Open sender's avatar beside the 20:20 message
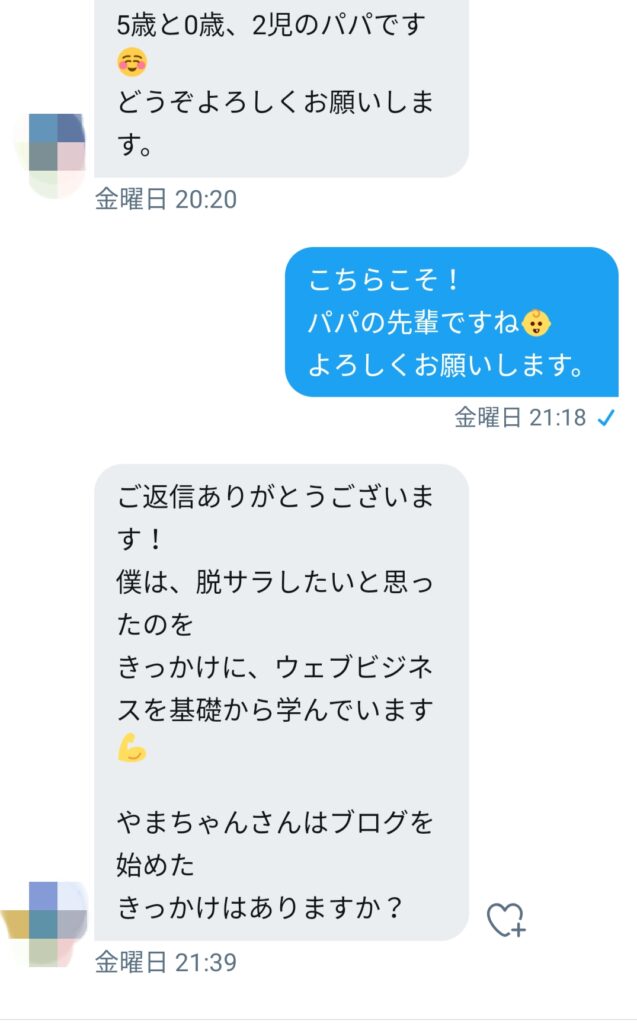637x1024 pixels. click(51, 155)
